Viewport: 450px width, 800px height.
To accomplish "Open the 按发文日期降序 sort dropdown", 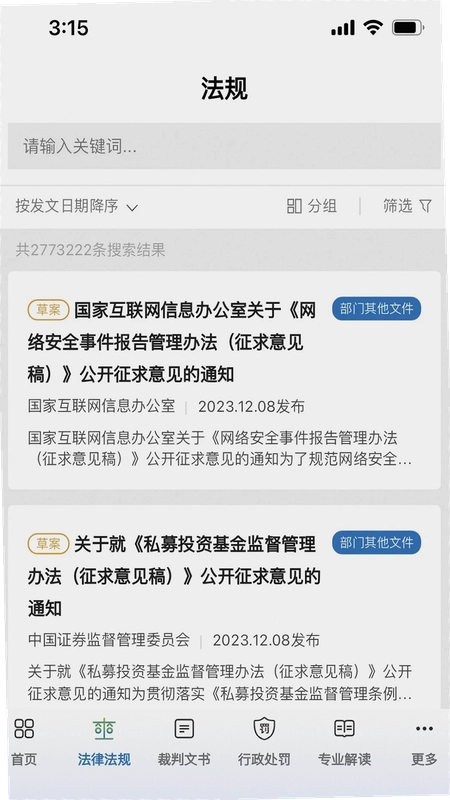I will 77,206.
